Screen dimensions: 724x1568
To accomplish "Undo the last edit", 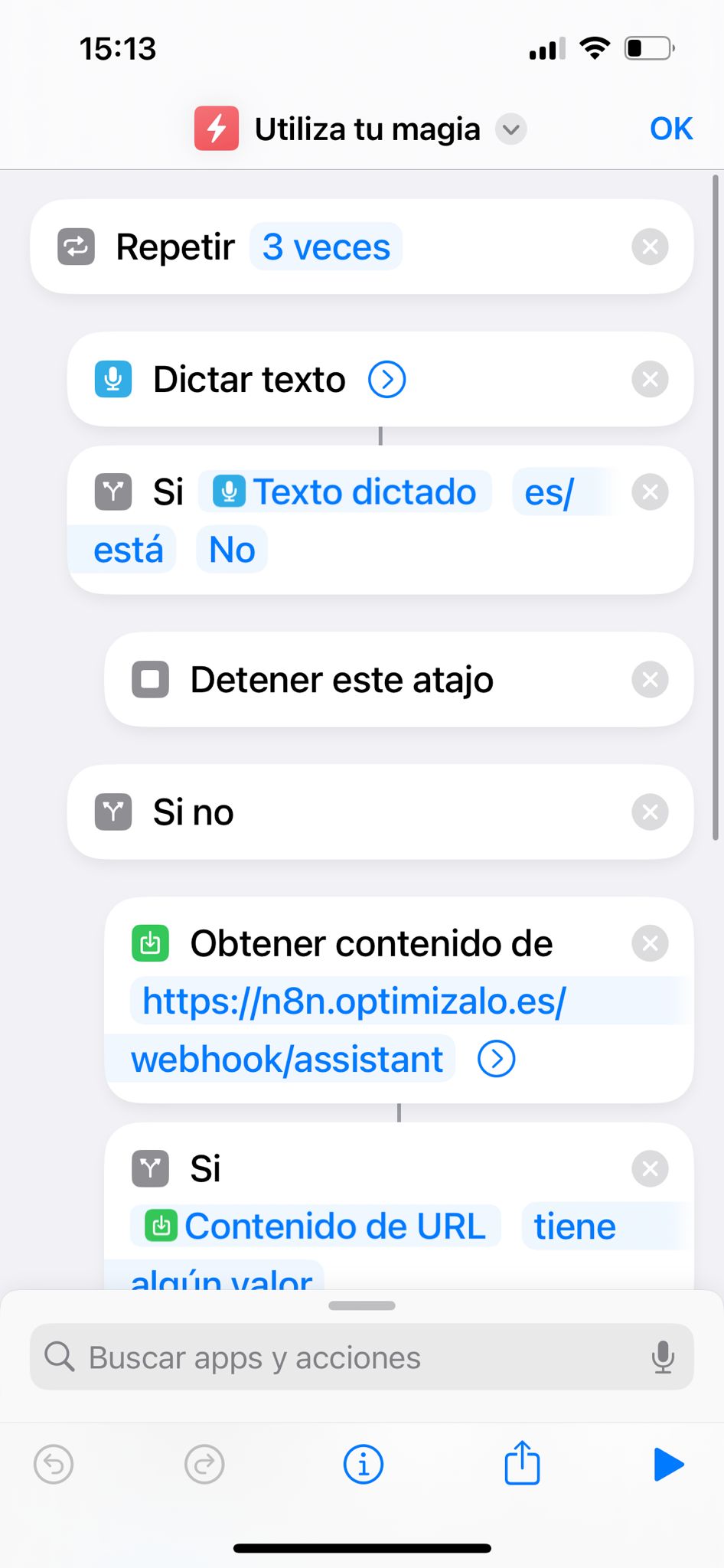I will tap(54, 1465).
